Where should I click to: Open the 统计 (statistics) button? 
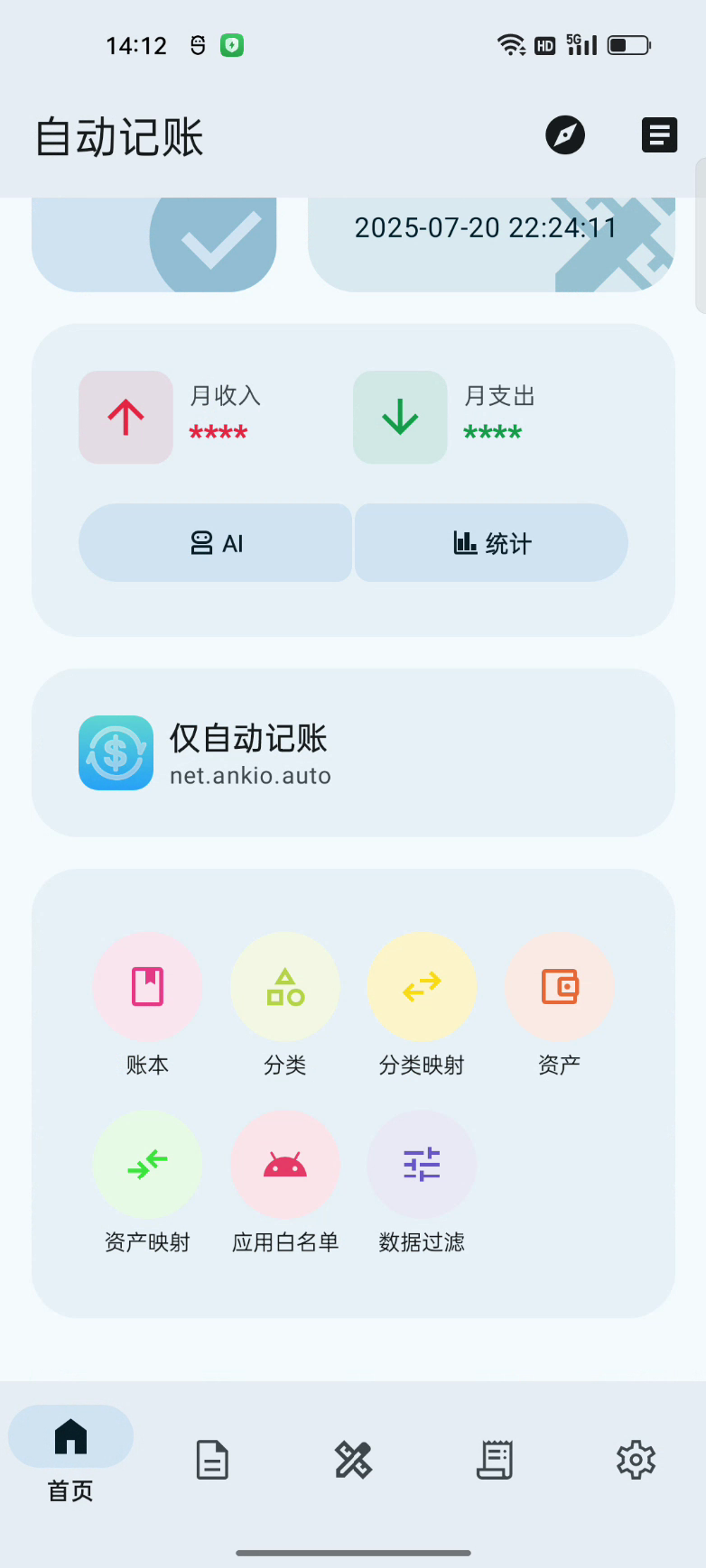(x=490, y=543)
